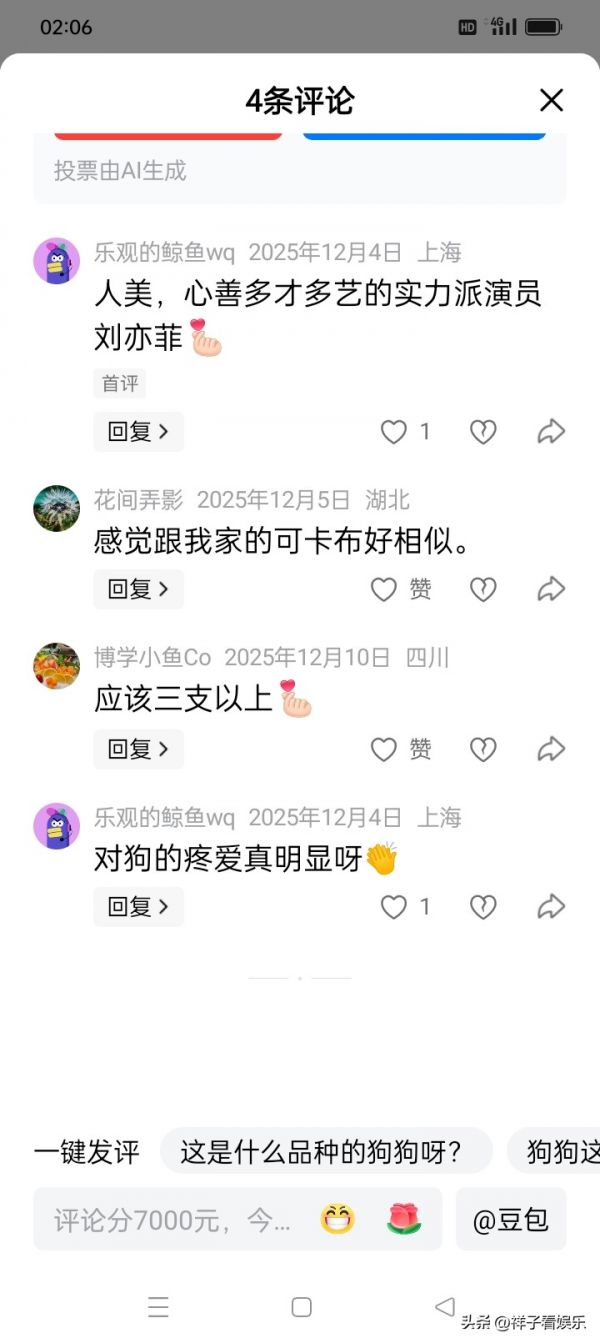
Task: Like the 对狗的疼爱真明显呀 comment
Action: (394, 907)
